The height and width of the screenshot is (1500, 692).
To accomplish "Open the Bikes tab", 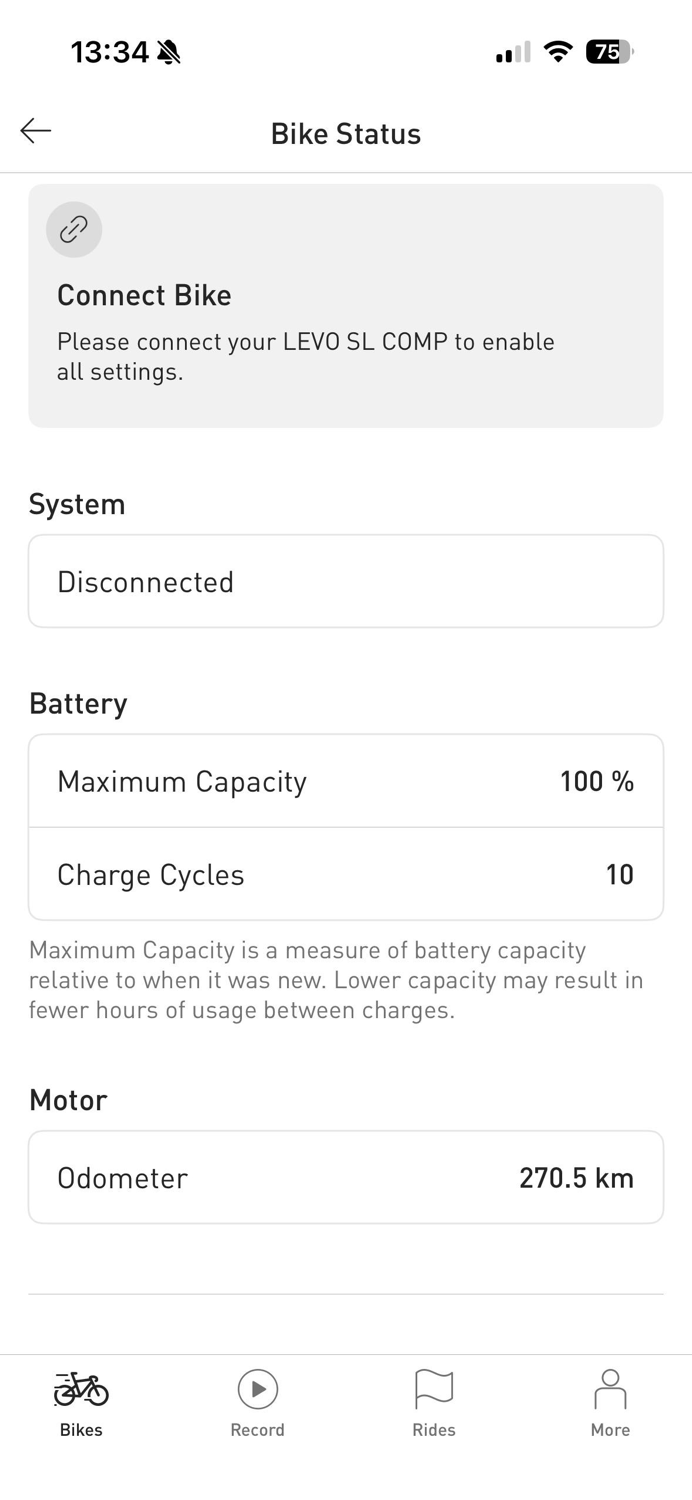I will [x=81, y=1403].
